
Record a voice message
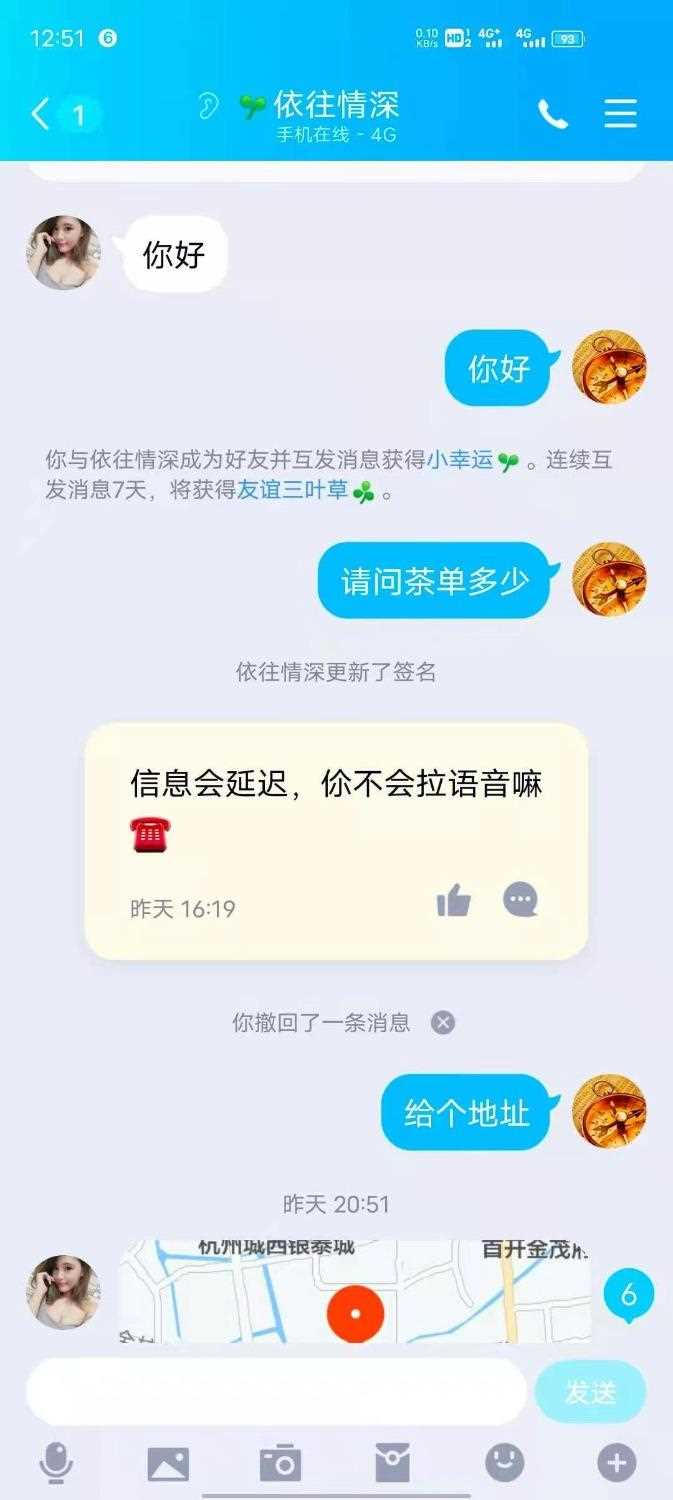click(x=56, y=1464)
